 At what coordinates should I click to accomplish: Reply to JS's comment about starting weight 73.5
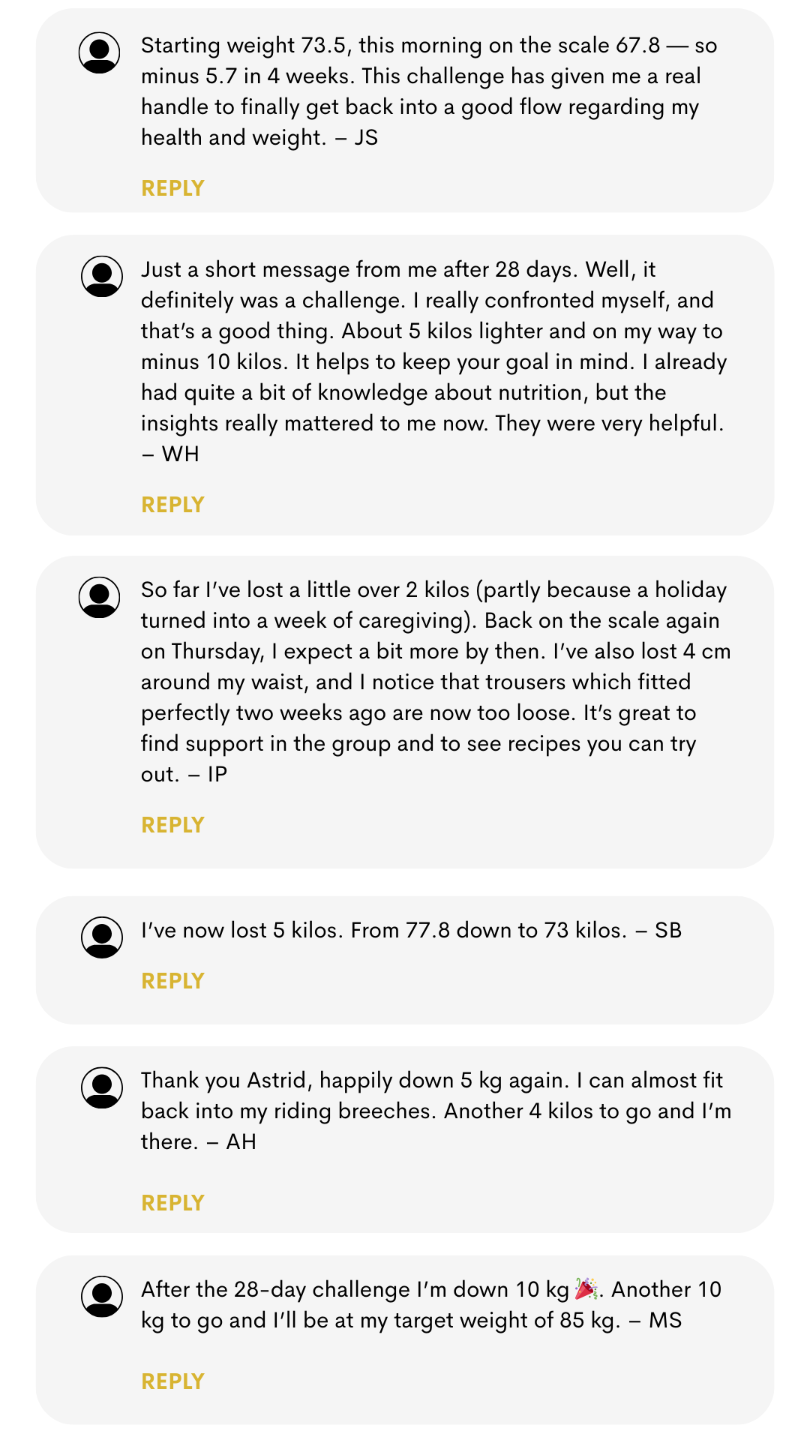172,188
